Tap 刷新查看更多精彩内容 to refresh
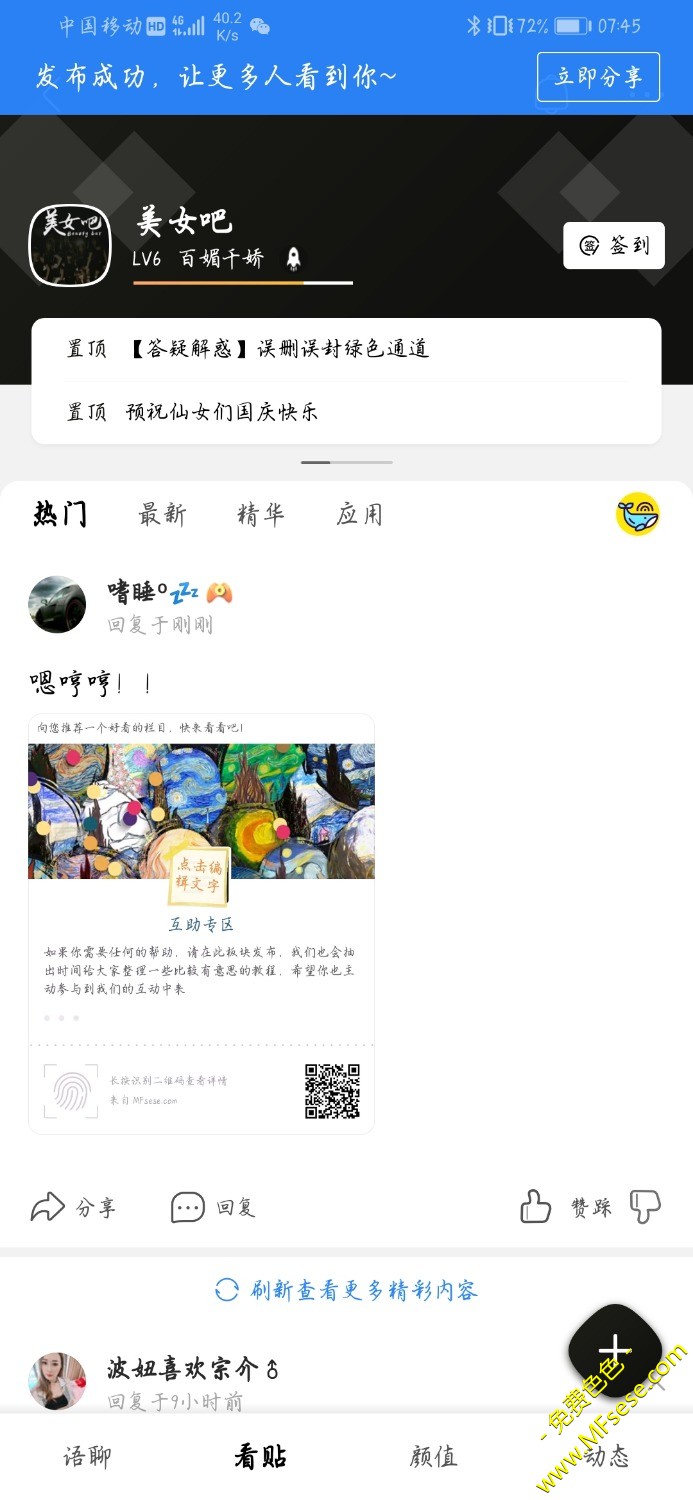The width and height of the screenshot is (693, 1500). point(346,1290)
